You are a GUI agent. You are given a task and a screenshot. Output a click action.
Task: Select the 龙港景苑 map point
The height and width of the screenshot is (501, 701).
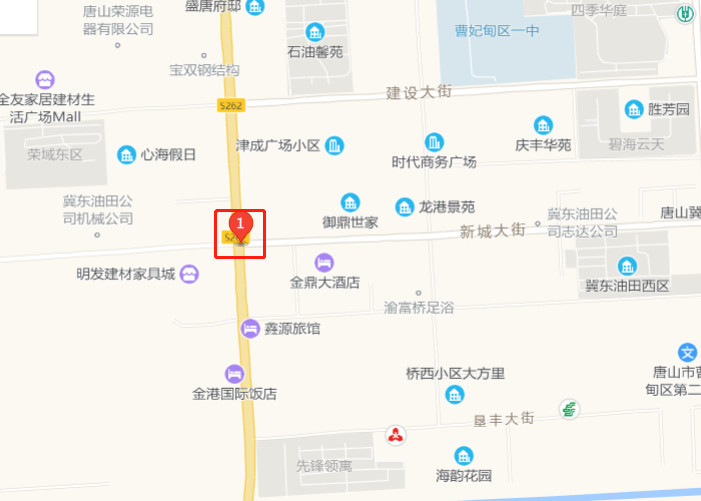(404, 207)
